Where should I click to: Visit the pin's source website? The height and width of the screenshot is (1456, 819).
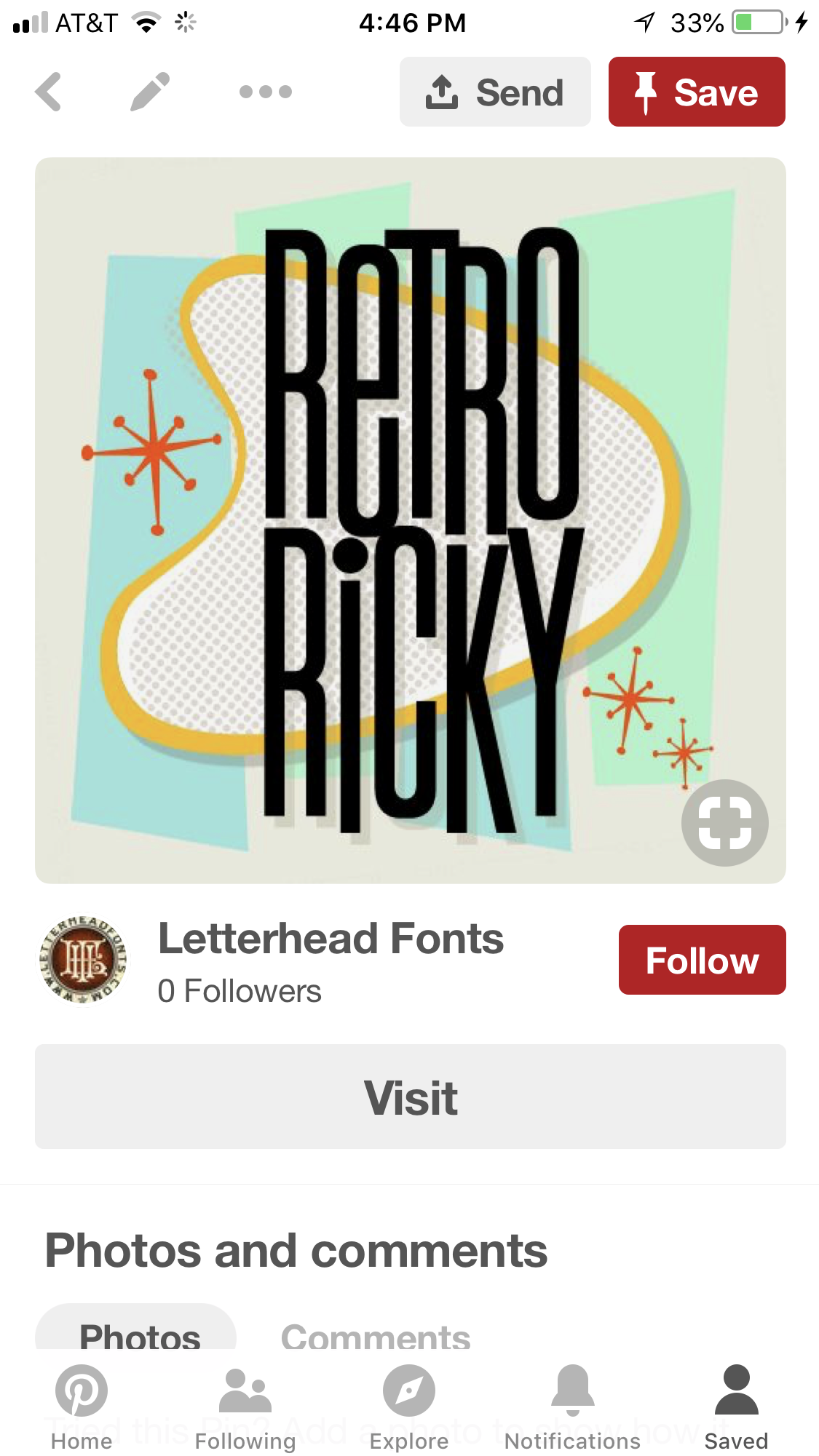[410, 1097]
